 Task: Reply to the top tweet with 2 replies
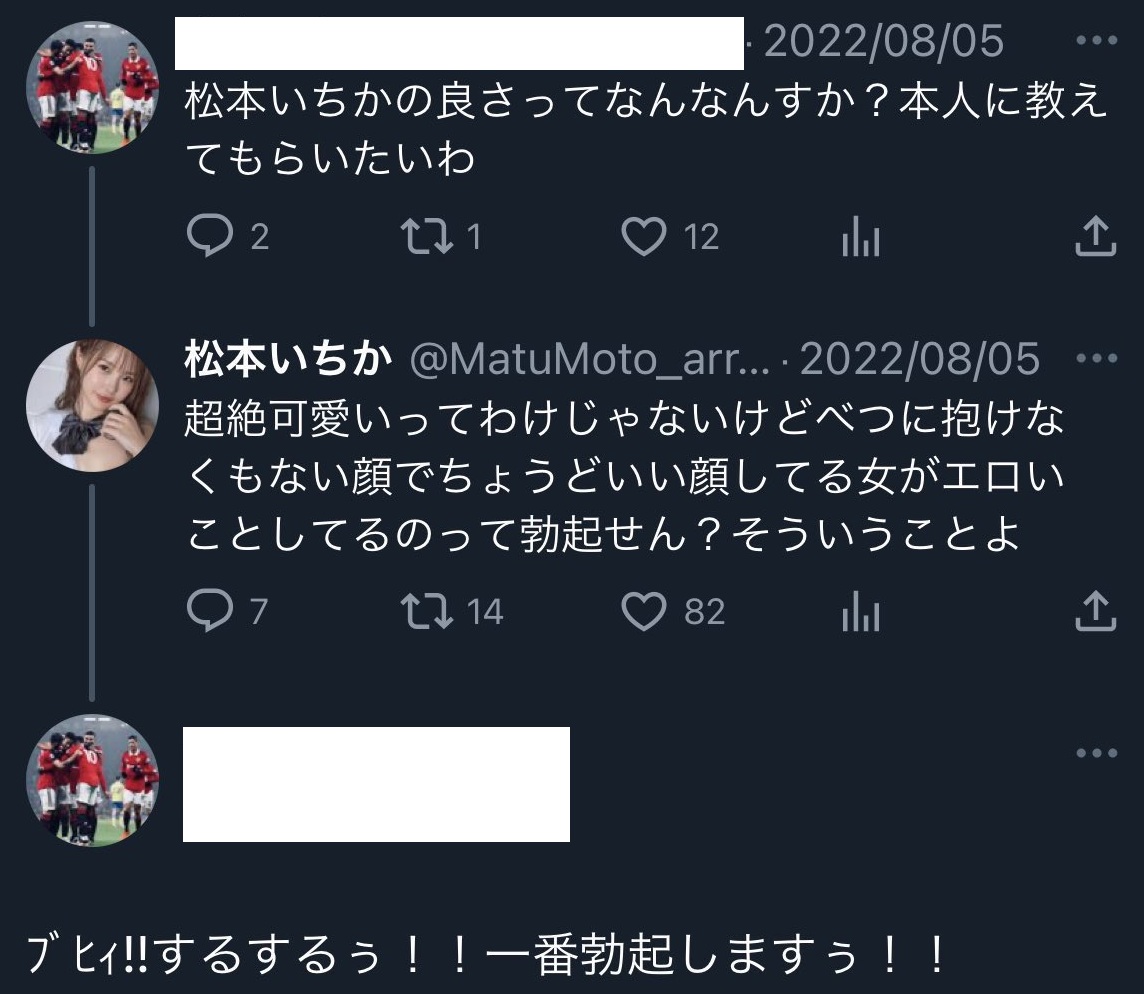coord(209,237)
